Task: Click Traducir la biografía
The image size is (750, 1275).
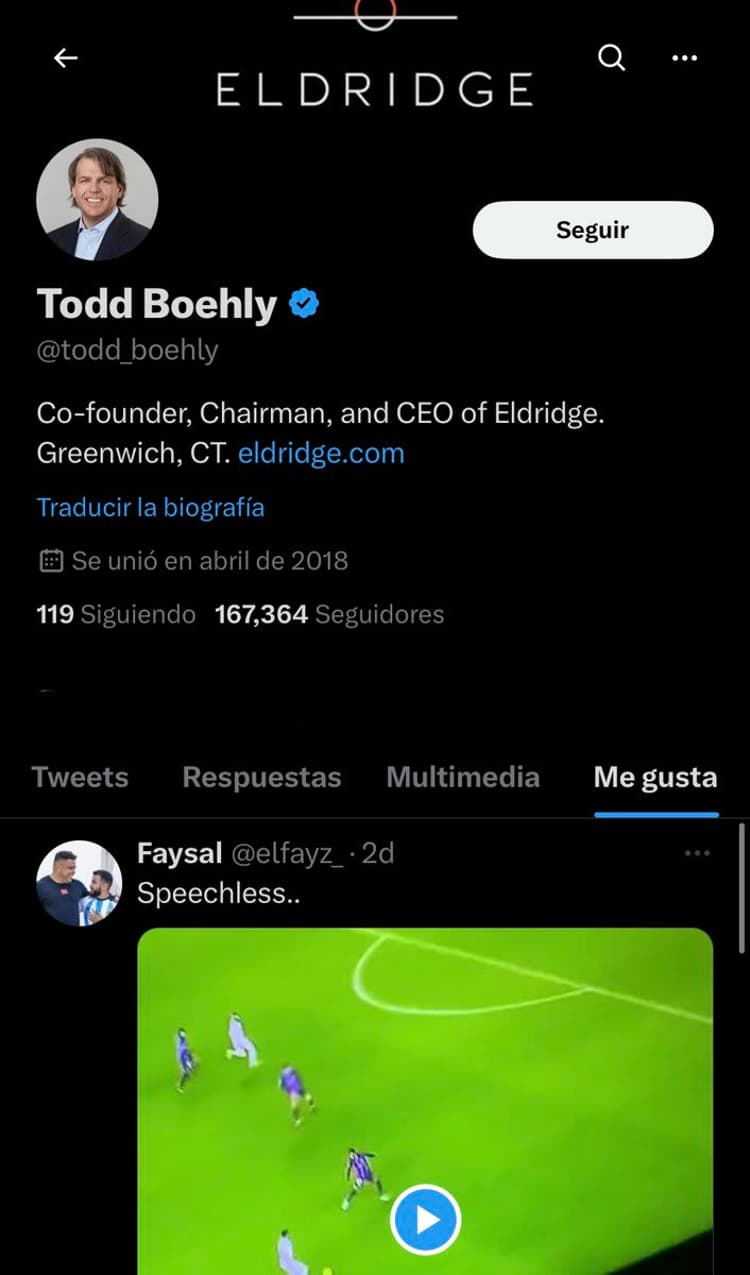Action: pyautogui.click(x=150, y=507)
